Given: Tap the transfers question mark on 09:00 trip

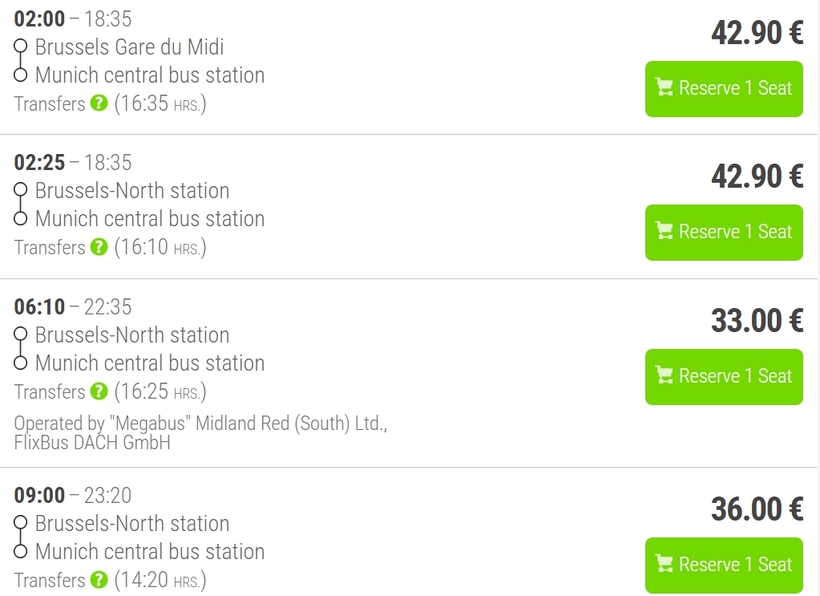Looking at the screenshot, I should [99, 580].
